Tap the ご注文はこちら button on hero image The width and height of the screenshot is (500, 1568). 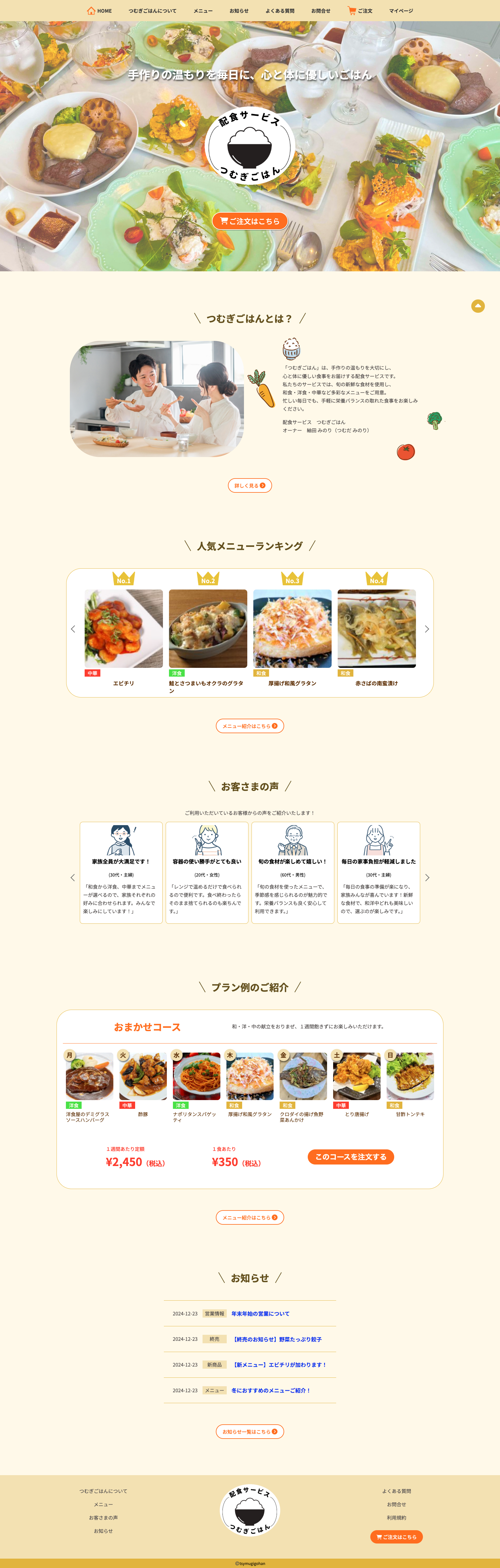point(250,221)
